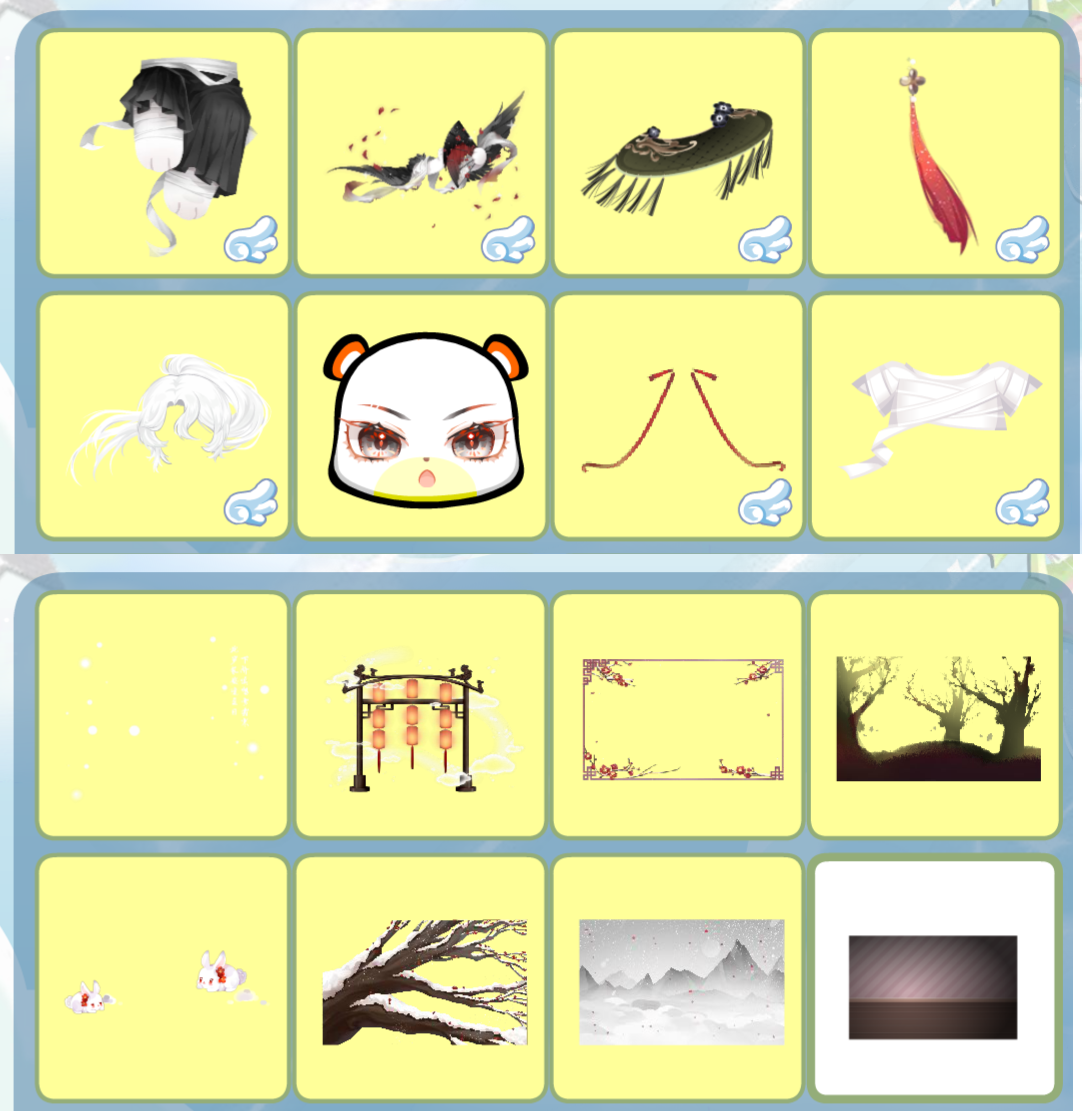This screenshot has height=1111, width=1082.
Task: Choose the flying cranes with petals item
Action: [421, 153]
